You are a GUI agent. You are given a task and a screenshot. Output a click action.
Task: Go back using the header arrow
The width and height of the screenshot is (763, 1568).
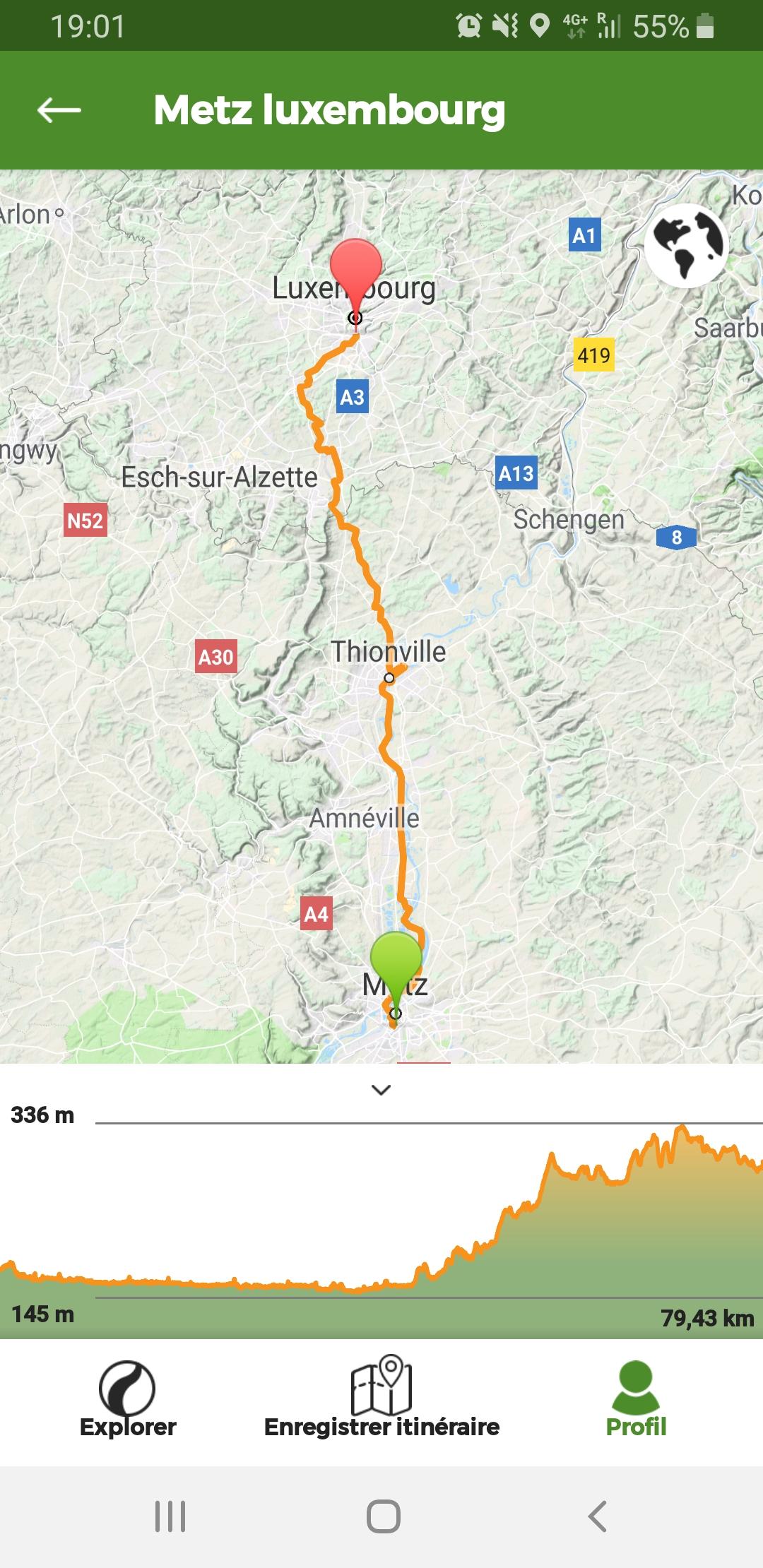pos(59,110)
